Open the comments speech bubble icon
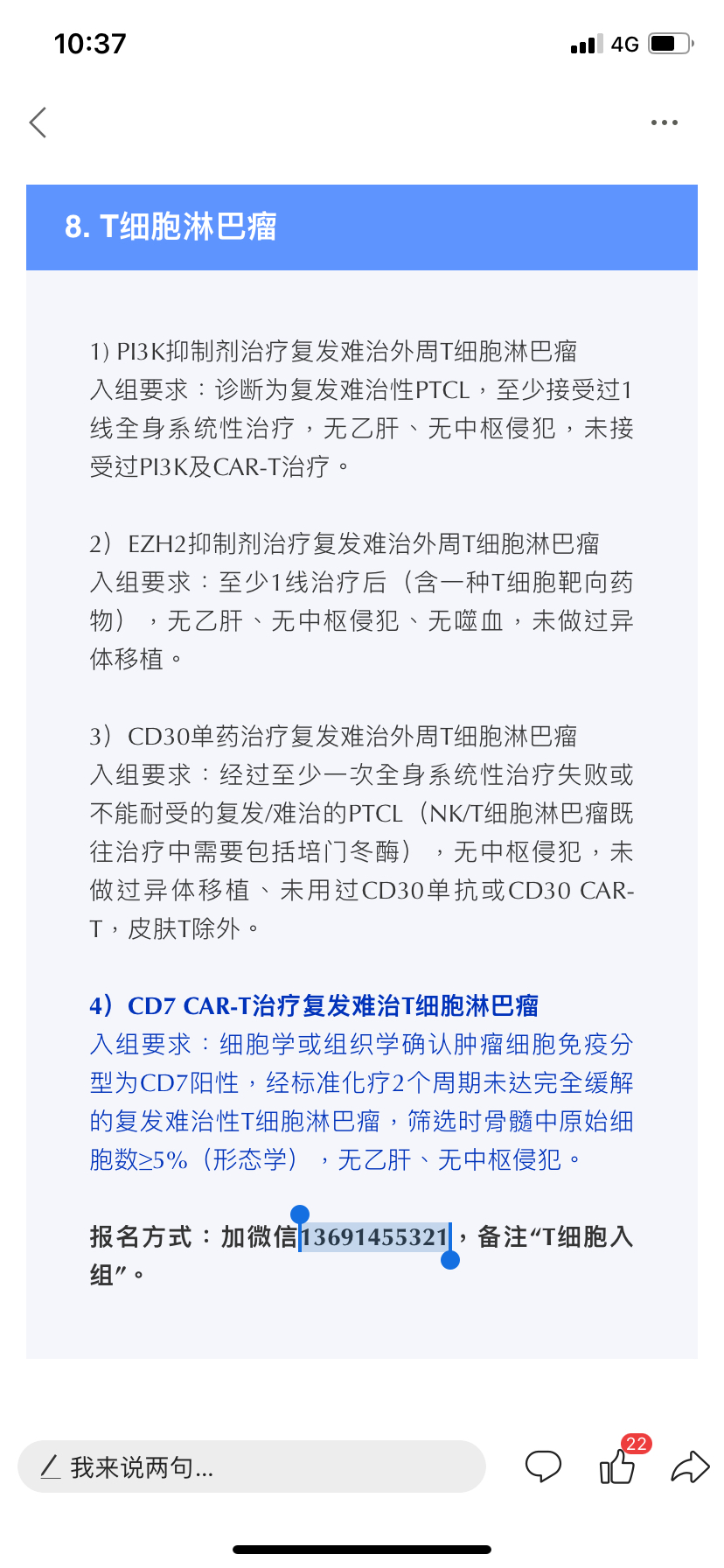Screen dimensions: 724x1568 pos(543,1466)
